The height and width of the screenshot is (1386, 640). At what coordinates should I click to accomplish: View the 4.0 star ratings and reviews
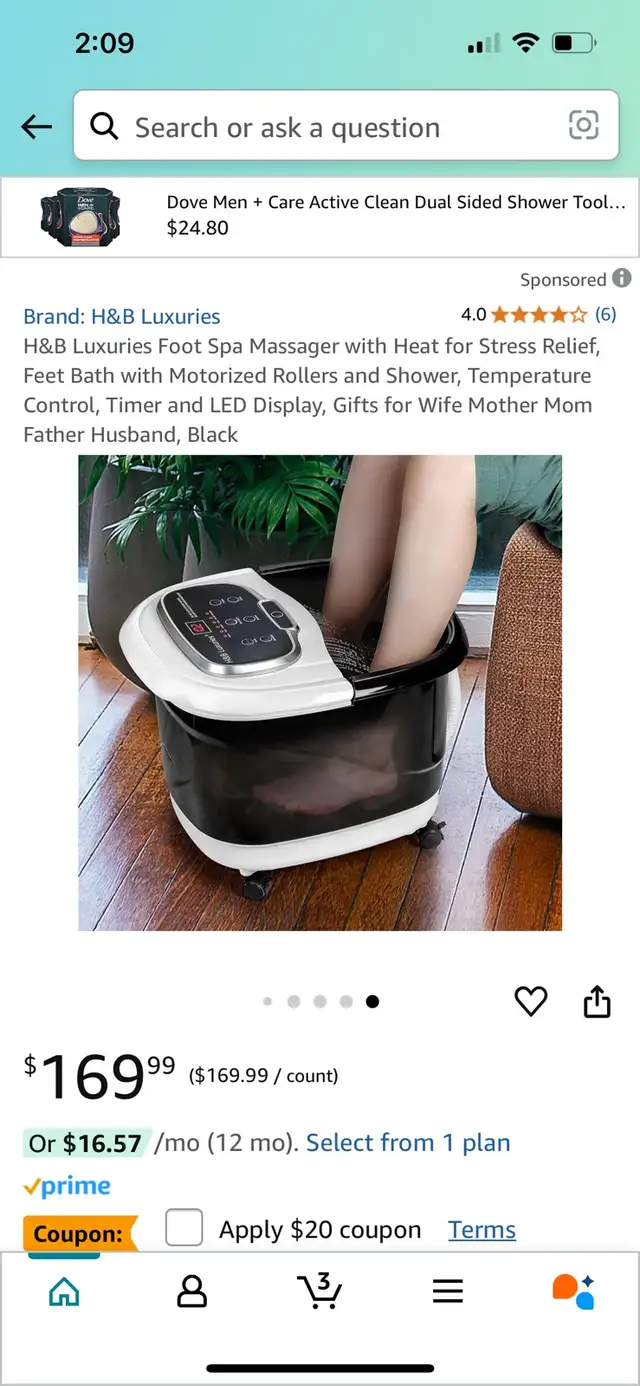[539, 314]
